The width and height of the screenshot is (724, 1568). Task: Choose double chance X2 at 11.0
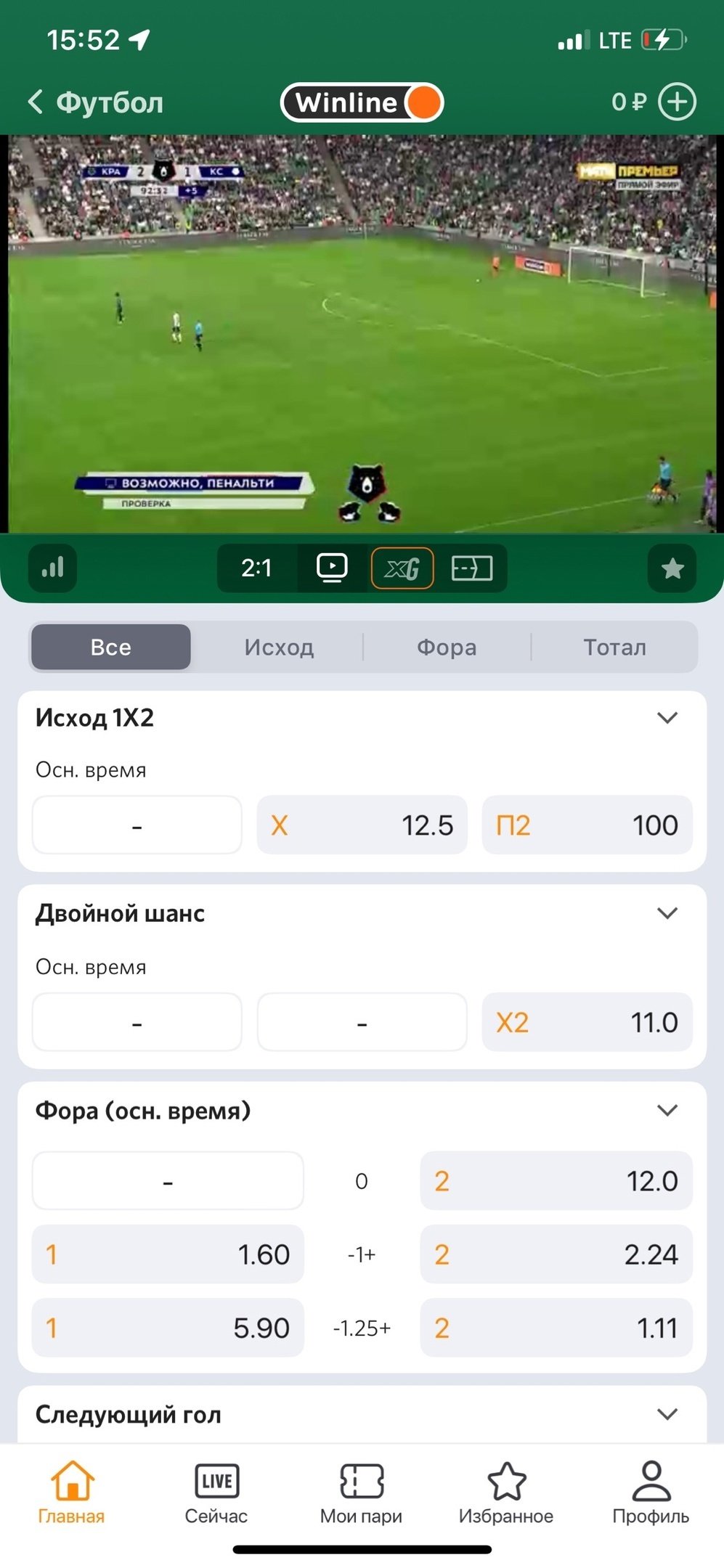587,1022
